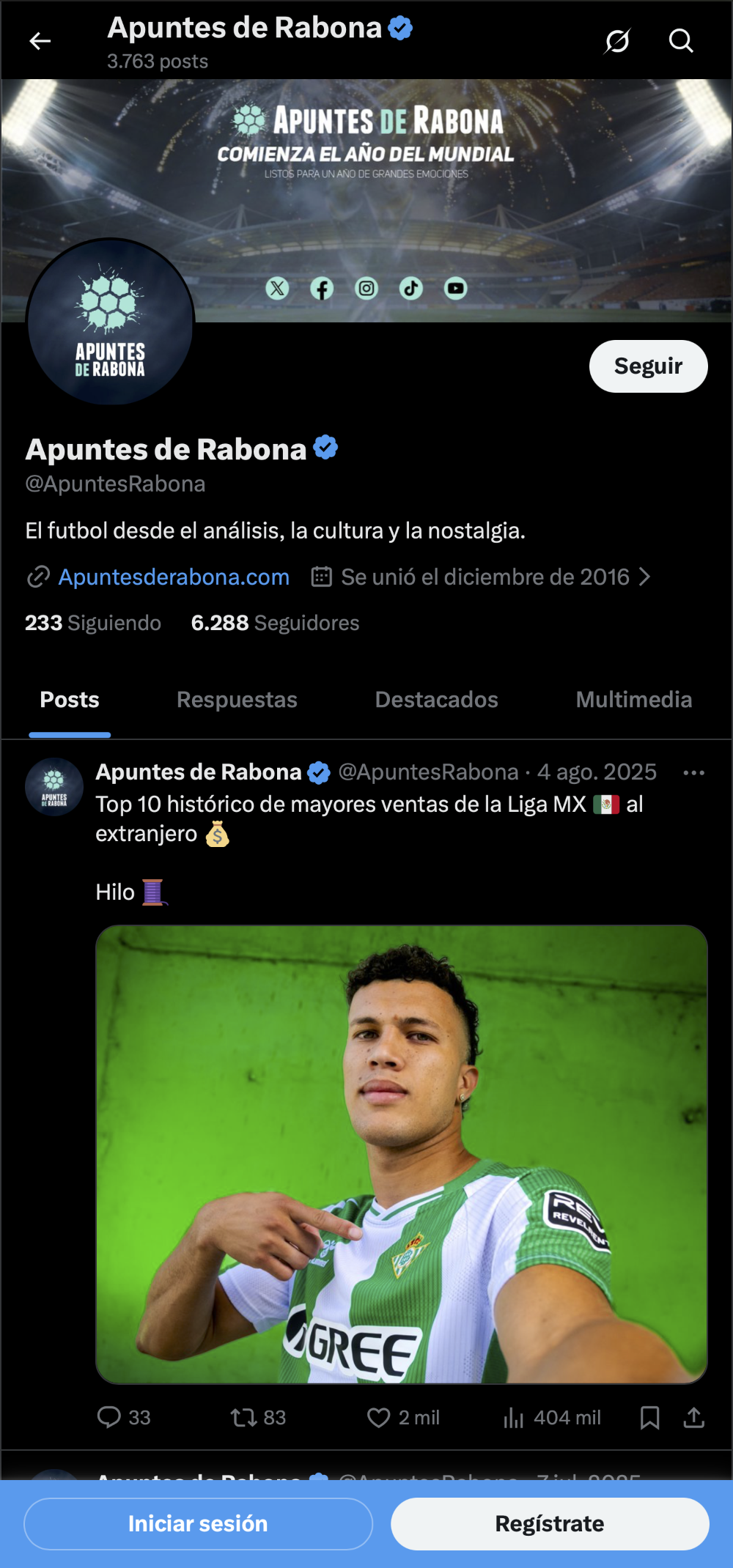Switch to the Destacados tab

point(436,700)
